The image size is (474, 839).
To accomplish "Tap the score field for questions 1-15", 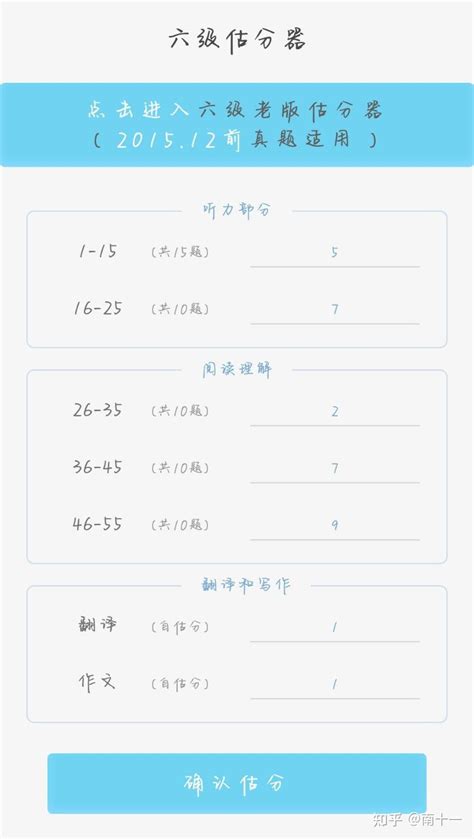I will [335, 253].
